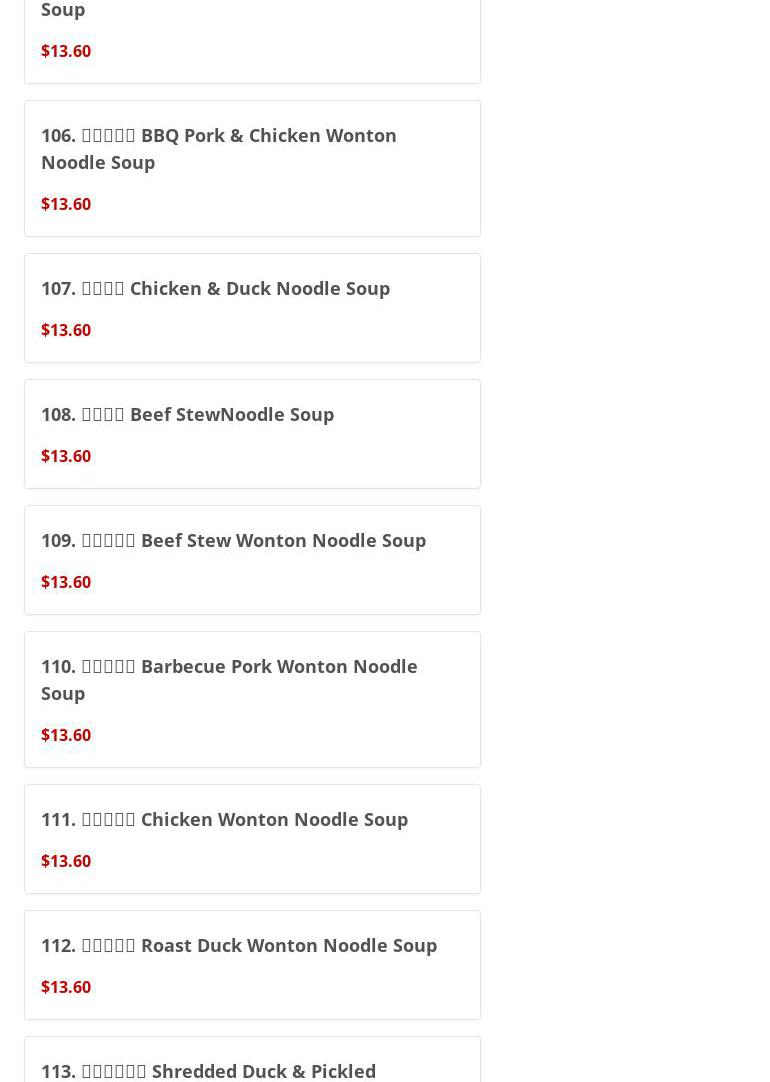Open item 113 Shredded Duck & Pickled
Image resolution: width=770 pixels, height=1082 pixels.
208,1070
